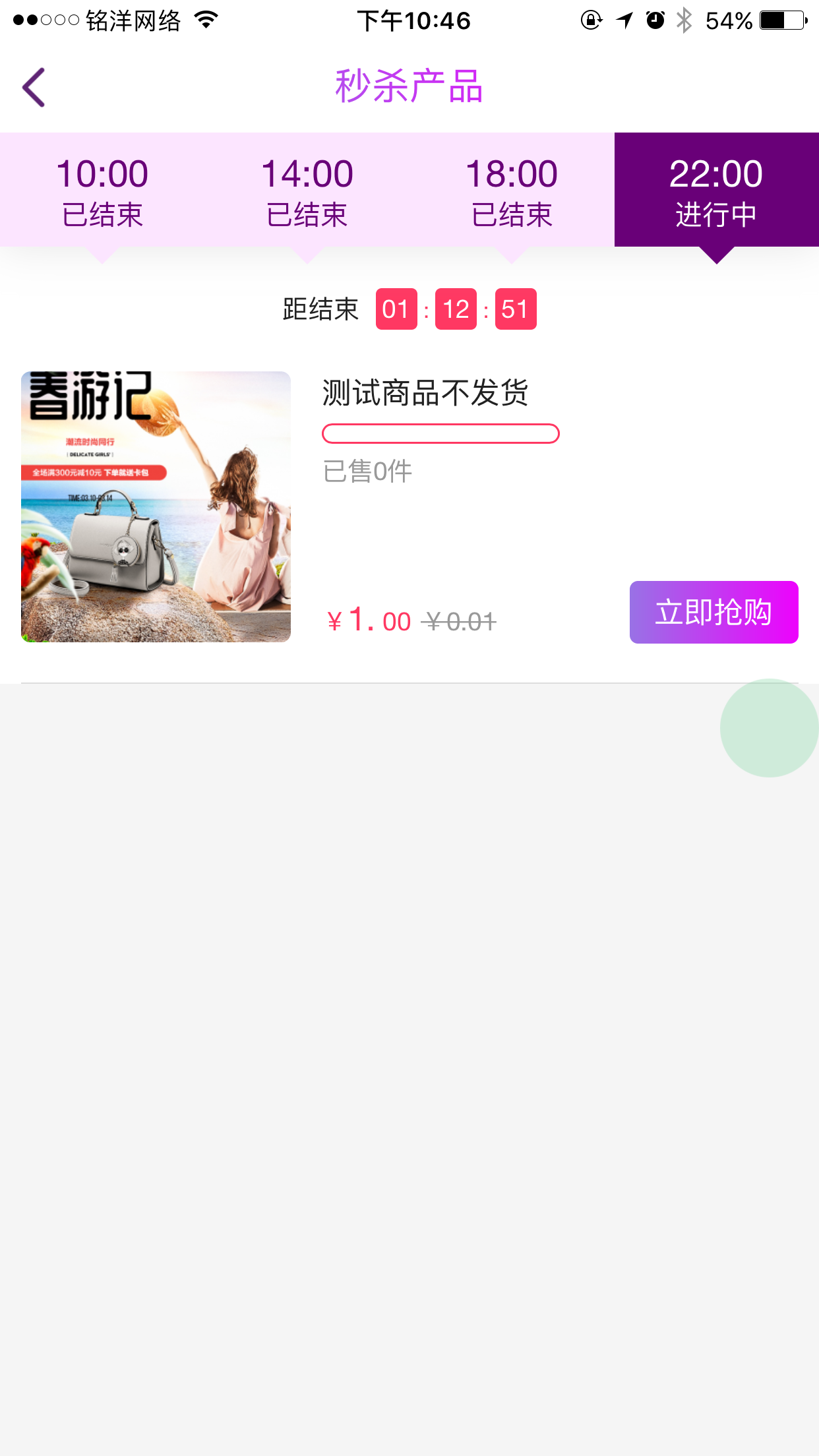Image resolution: width=819 pixels, height=1456 pixels.
Task: Go back using the purple arrow
Action: pos(34,87)
